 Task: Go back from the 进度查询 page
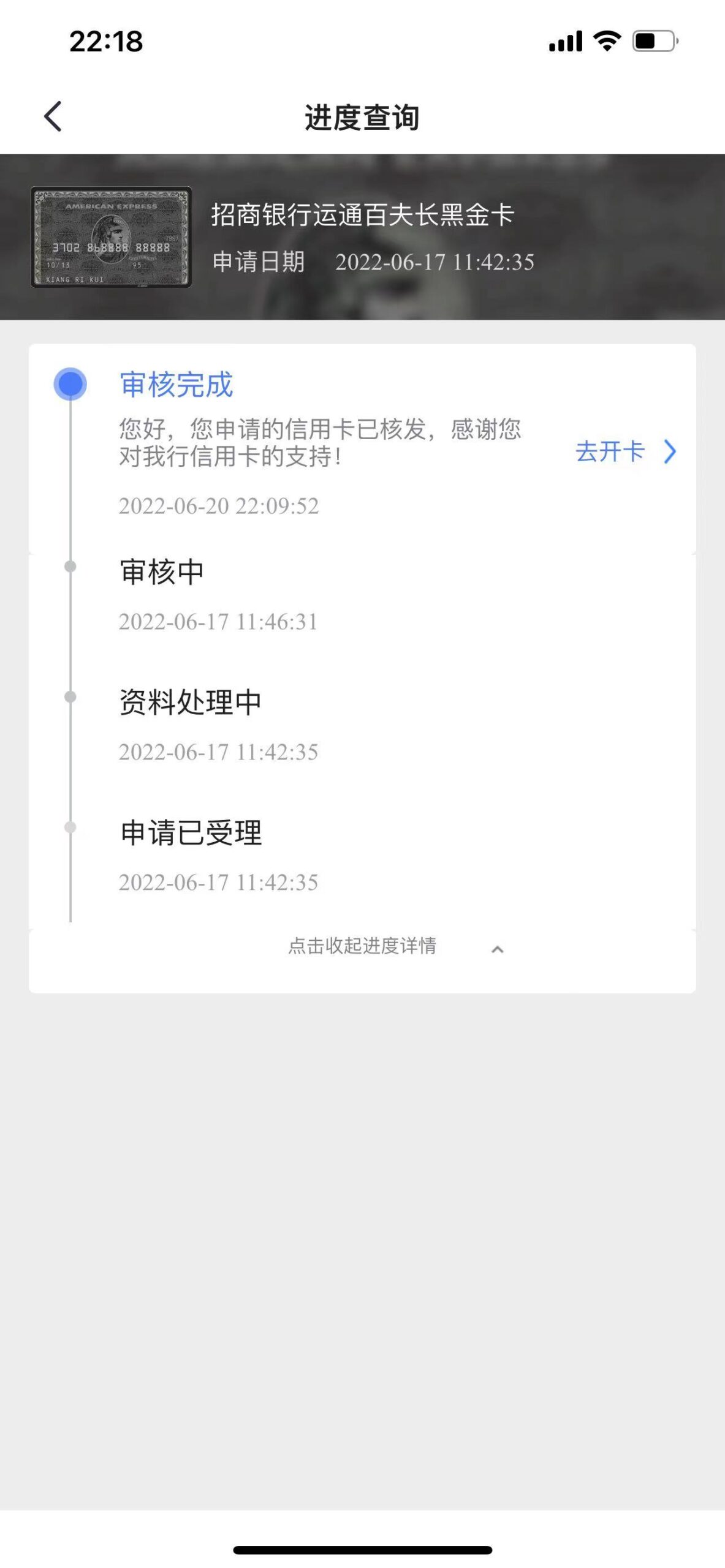[x=54, y=116]
